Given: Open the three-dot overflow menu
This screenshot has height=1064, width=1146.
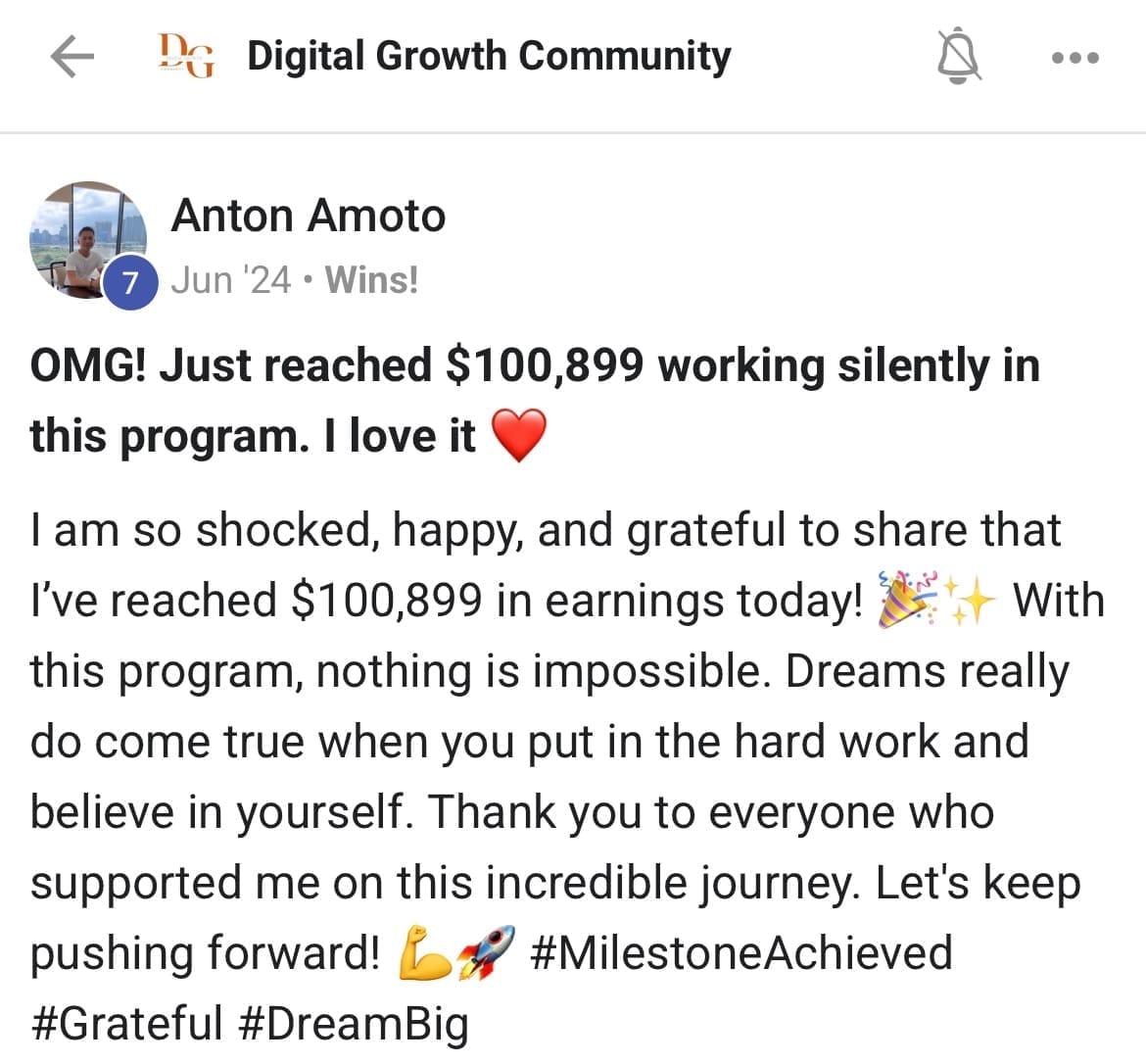Looking at the screenshot, I should click(x=1075, y=57).
